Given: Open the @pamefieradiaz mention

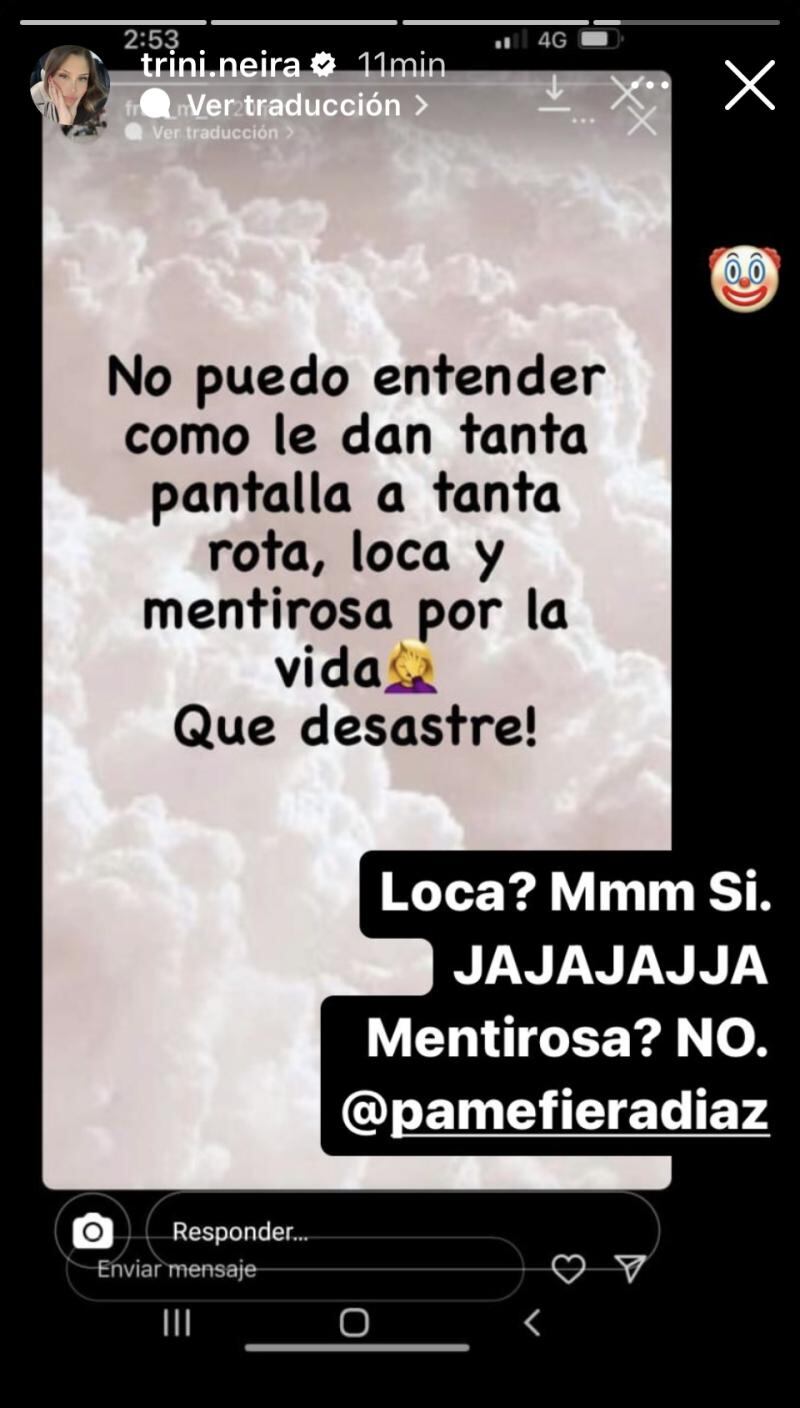Looking at the screenshot, I should click(x=556, y=1113).
